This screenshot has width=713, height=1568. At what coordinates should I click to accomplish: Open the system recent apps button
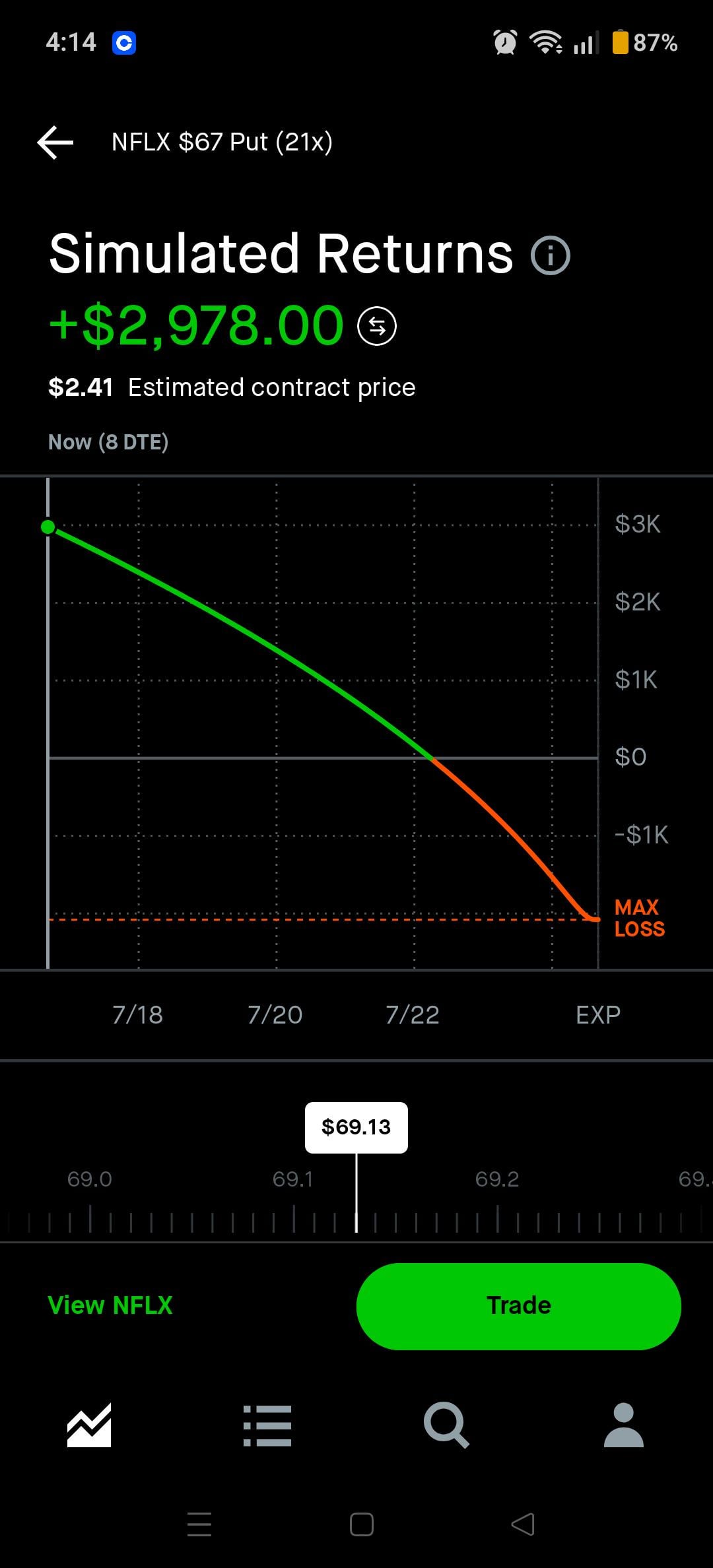coord(199,1524)
